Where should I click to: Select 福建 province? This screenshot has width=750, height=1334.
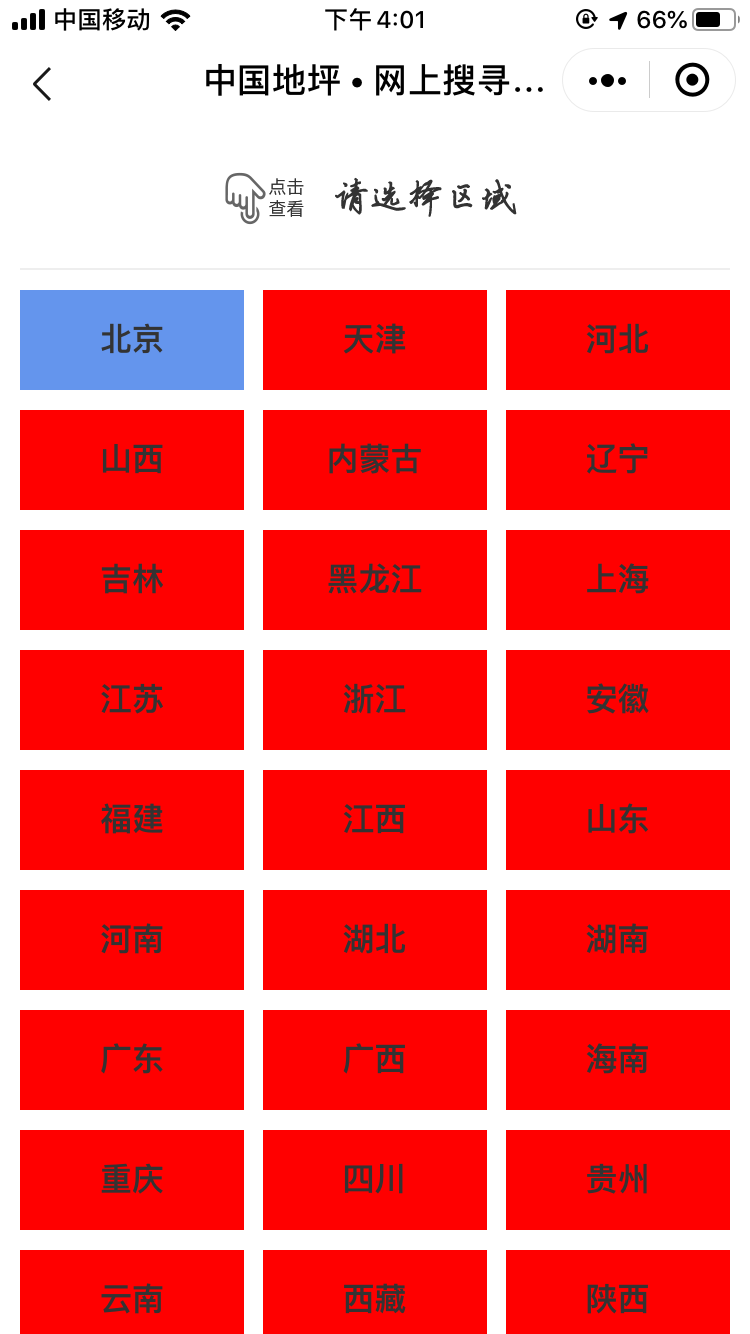click(132, 820)
